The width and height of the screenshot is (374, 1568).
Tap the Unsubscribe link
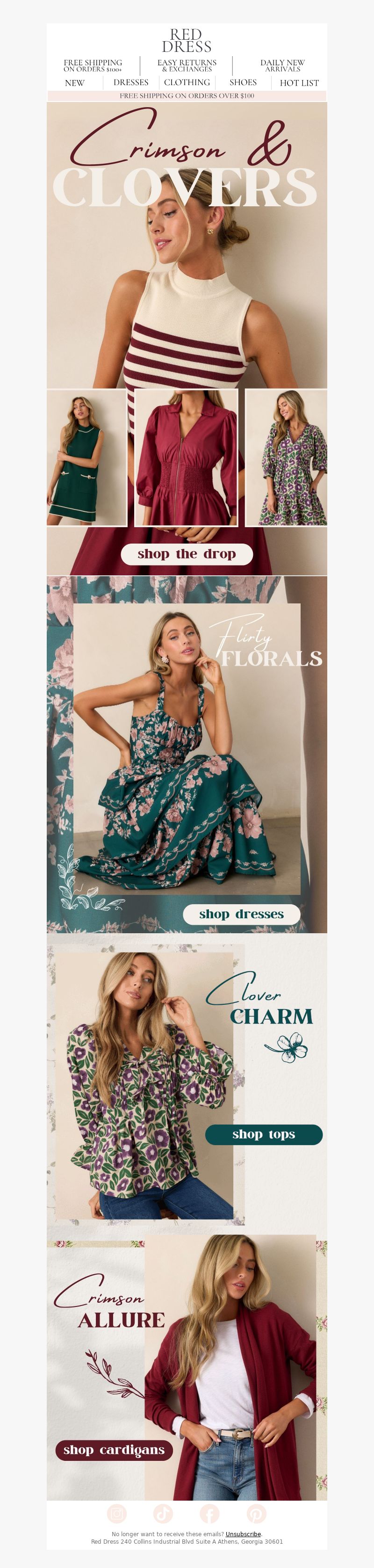coord(243,1534)
